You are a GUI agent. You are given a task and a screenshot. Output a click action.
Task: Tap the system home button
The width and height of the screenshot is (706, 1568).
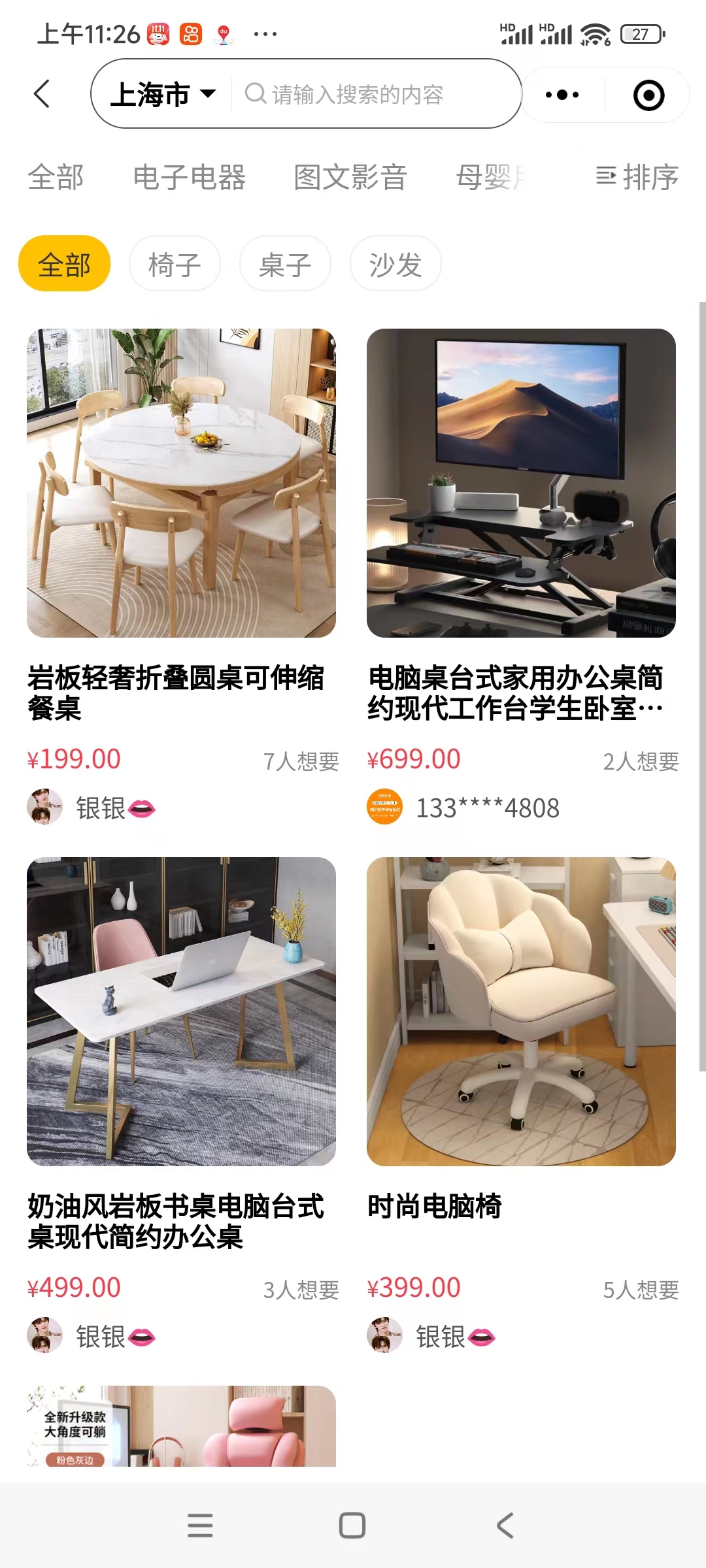click(352, 1526)
